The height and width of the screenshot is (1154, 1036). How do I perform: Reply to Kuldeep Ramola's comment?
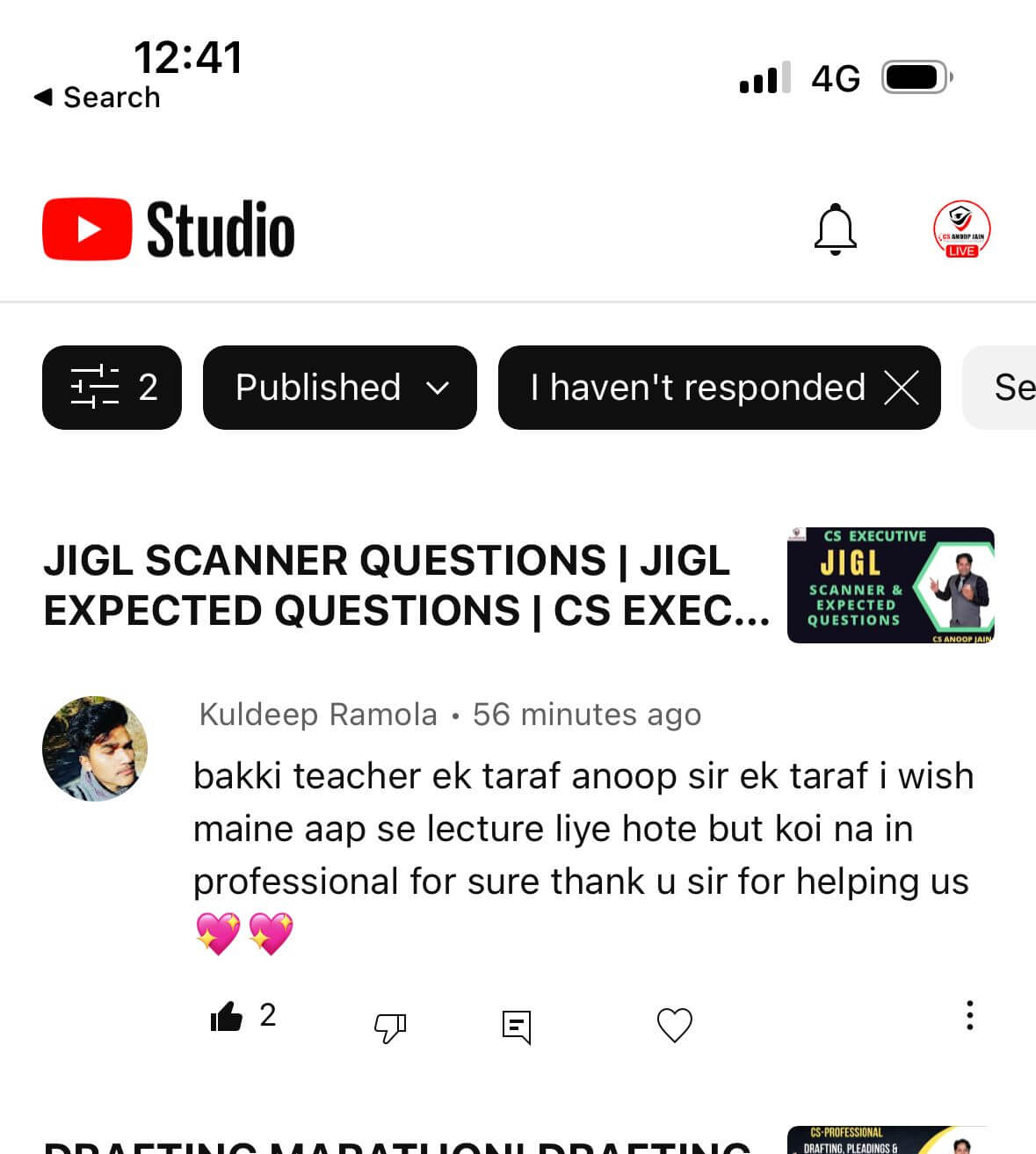(517, 1026)
